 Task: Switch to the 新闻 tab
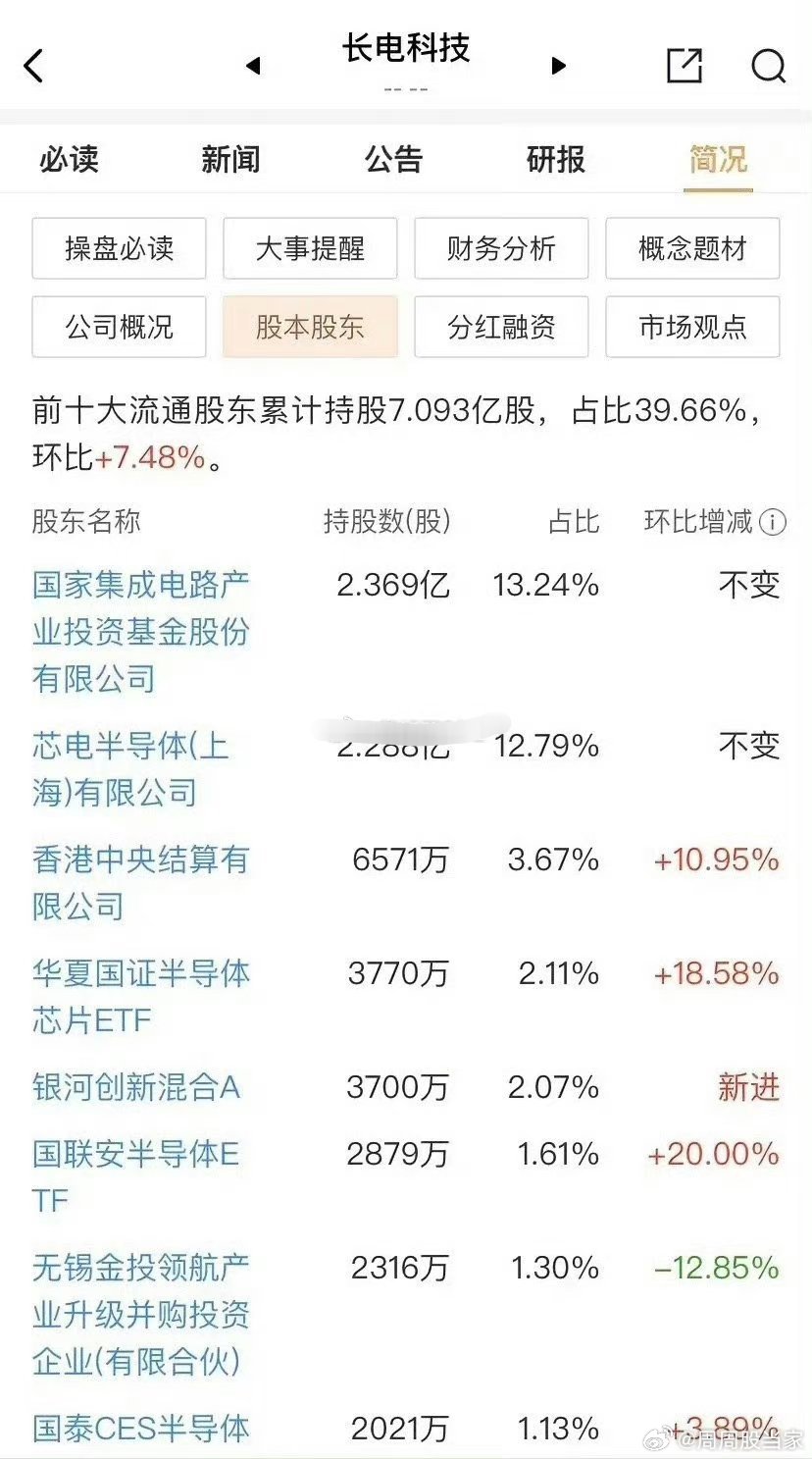click(230, 159)
